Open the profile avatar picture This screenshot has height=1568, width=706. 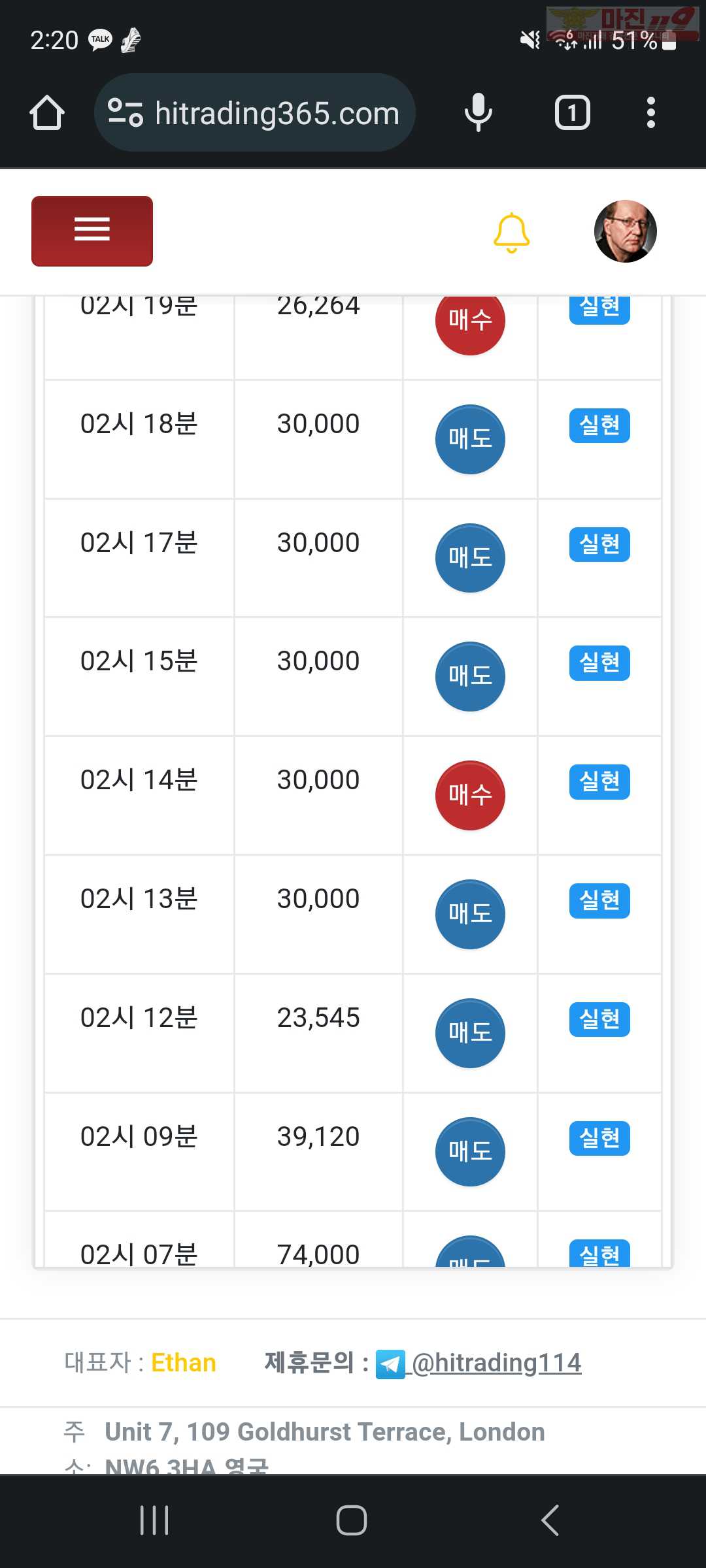[x=625, y=231]
